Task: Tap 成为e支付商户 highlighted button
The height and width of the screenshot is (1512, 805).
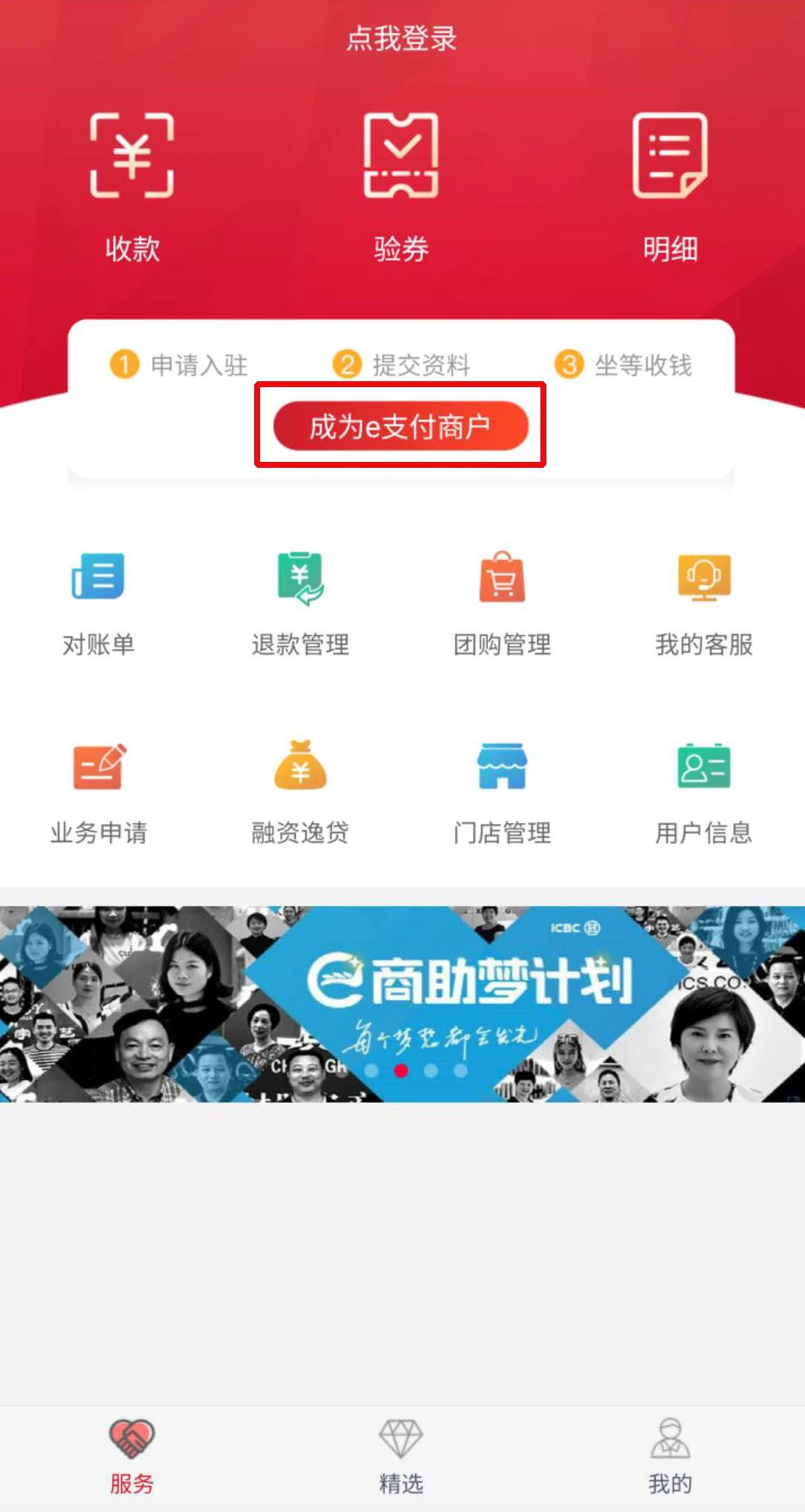Action: coord(401,425)
